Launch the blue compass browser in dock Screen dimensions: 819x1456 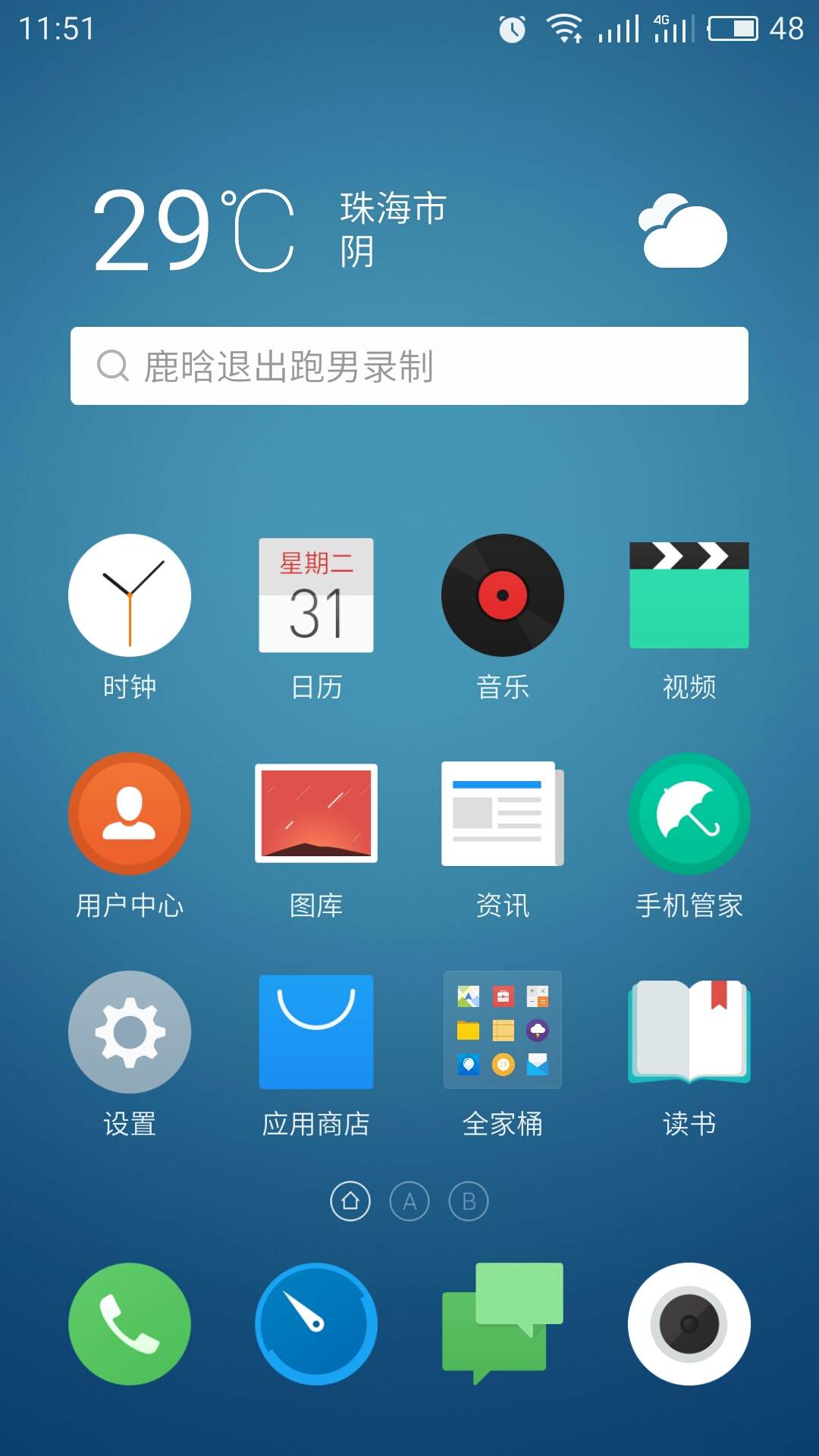click(316, 1324)
